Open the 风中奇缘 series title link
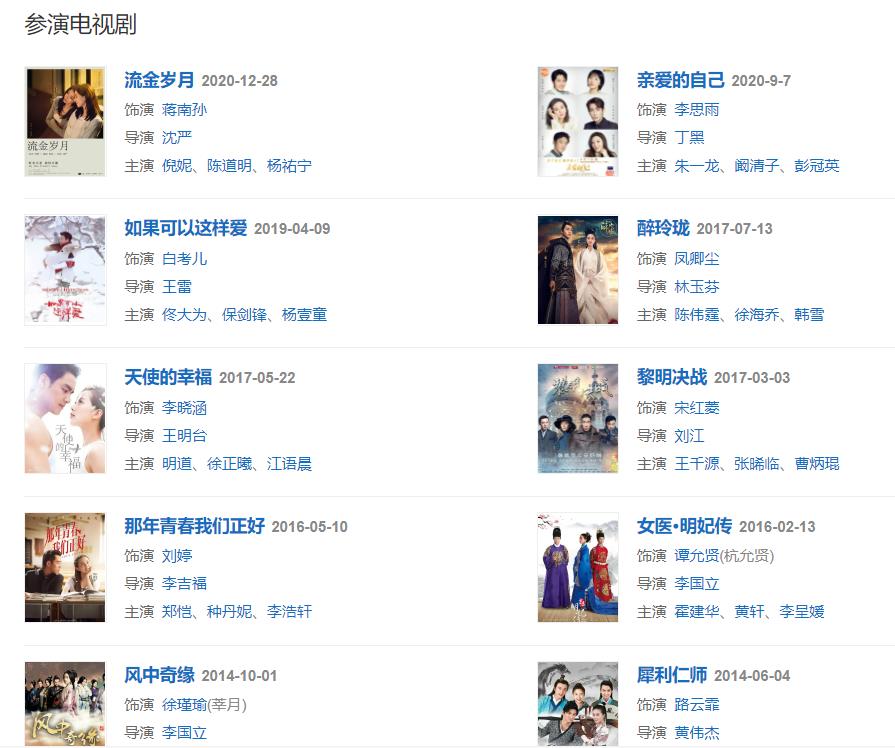Image resolution: width=895 pixels, height=748 pixels. (159, 675)
